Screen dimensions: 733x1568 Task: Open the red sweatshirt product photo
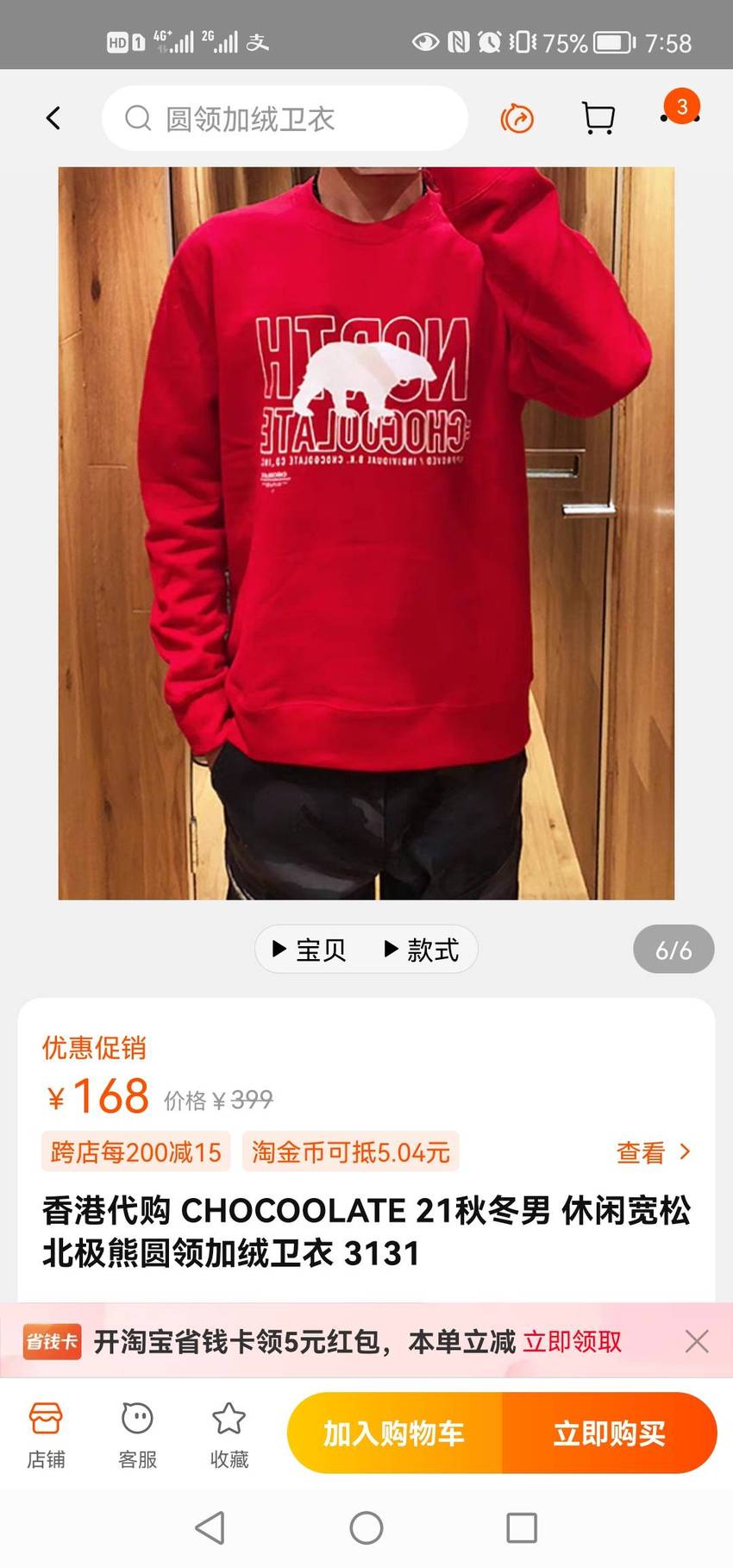pyautogui.click(x=366, y=533)
